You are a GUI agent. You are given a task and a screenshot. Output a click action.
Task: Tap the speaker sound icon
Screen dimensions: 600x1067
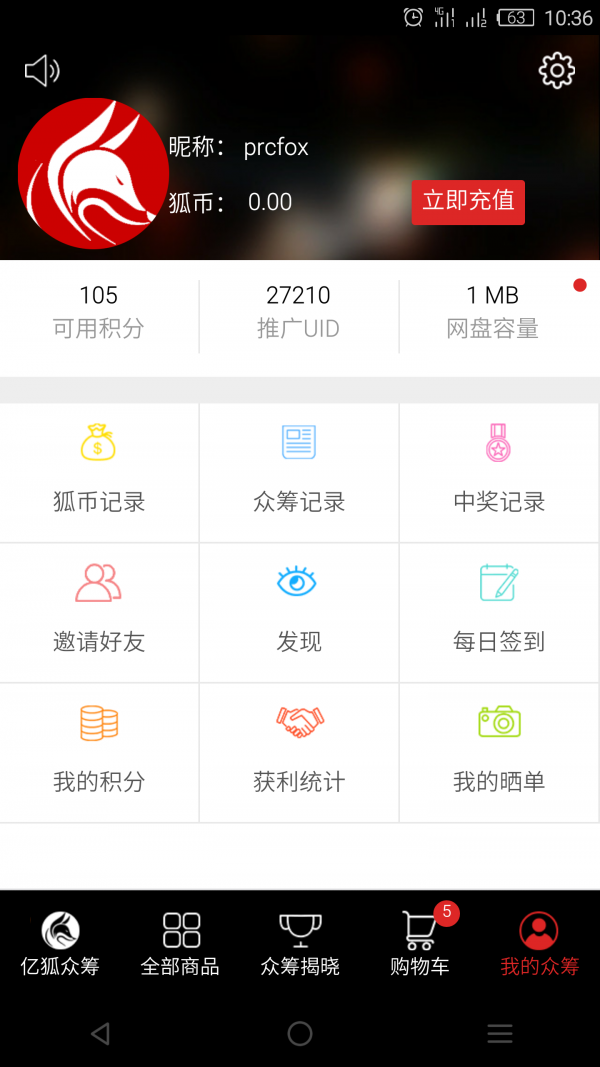click(42, 71)
